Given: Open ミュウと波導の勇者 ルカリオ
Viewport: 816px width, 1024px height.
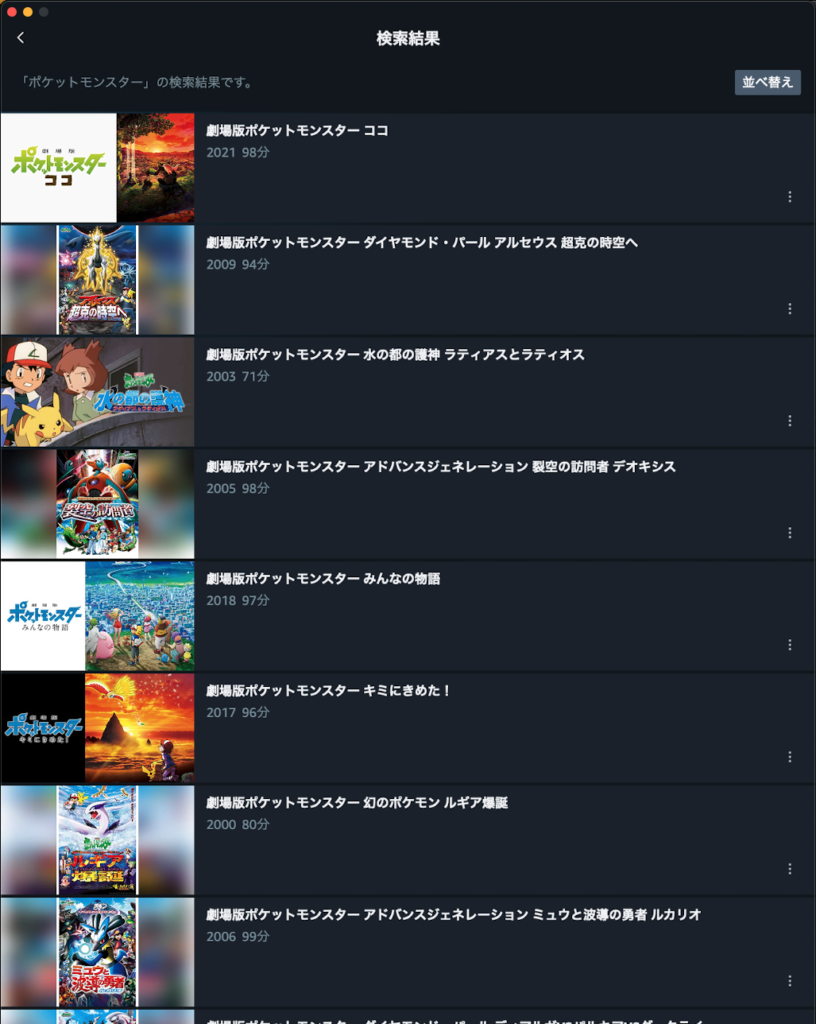Looking at the screenshot, I should [453, 915].
